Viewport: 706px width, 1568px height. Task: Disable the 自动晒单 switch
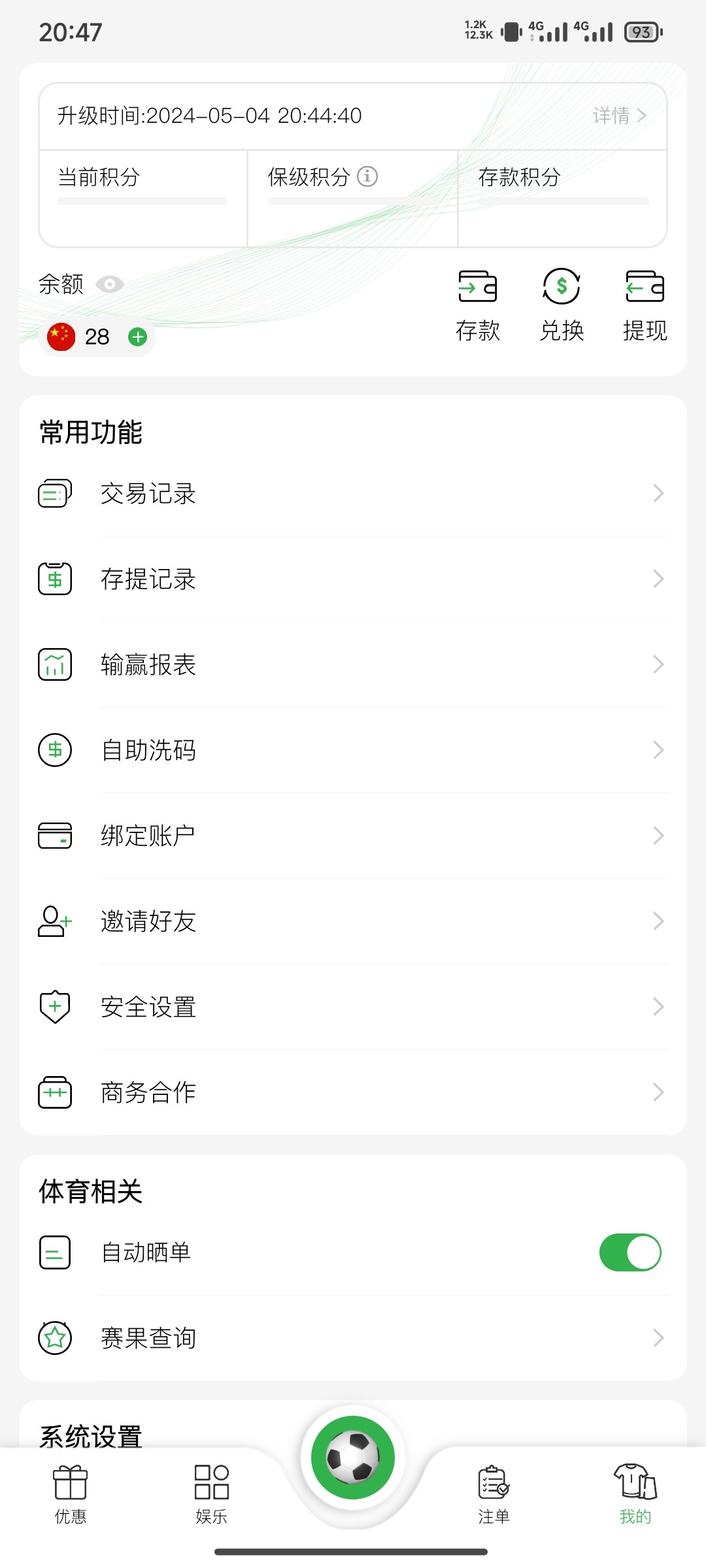[630, 1252]
